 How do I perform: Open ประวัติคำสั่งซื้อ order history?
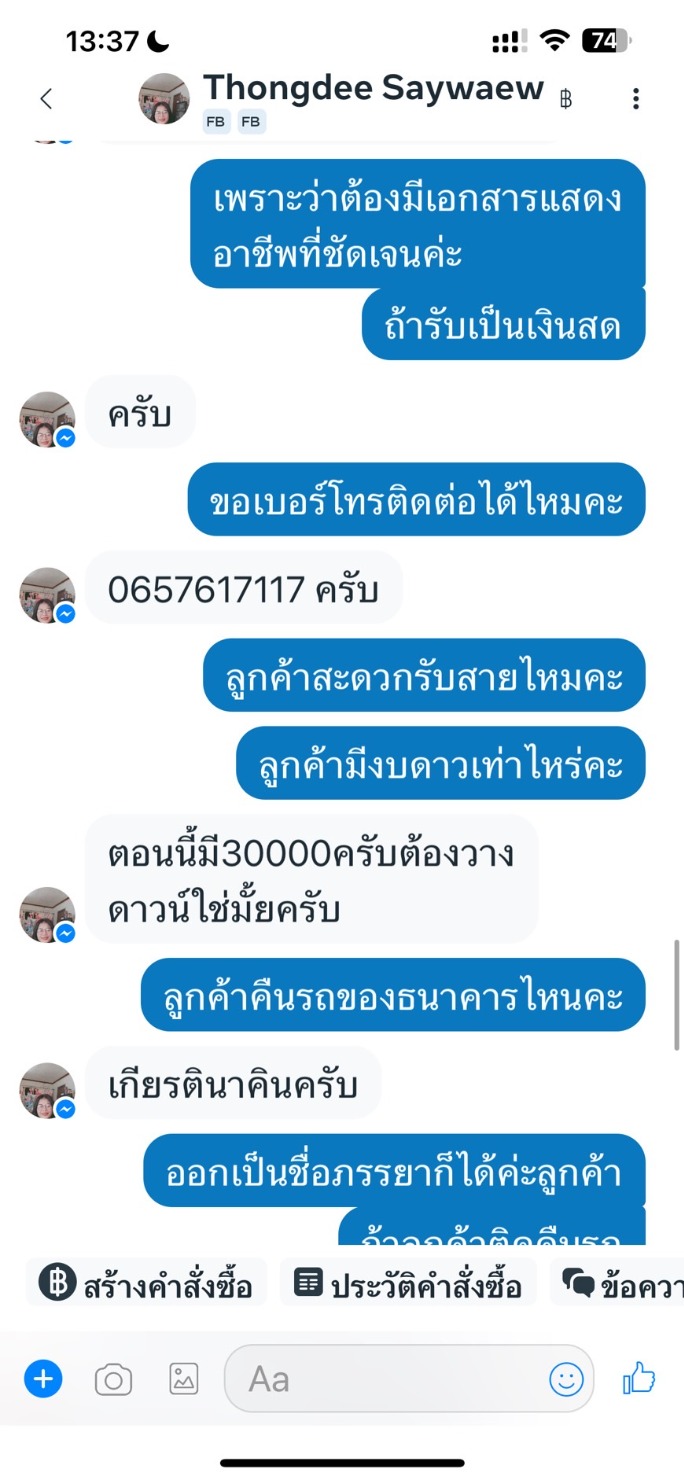pyautogui.click(x=408, y=1283)
